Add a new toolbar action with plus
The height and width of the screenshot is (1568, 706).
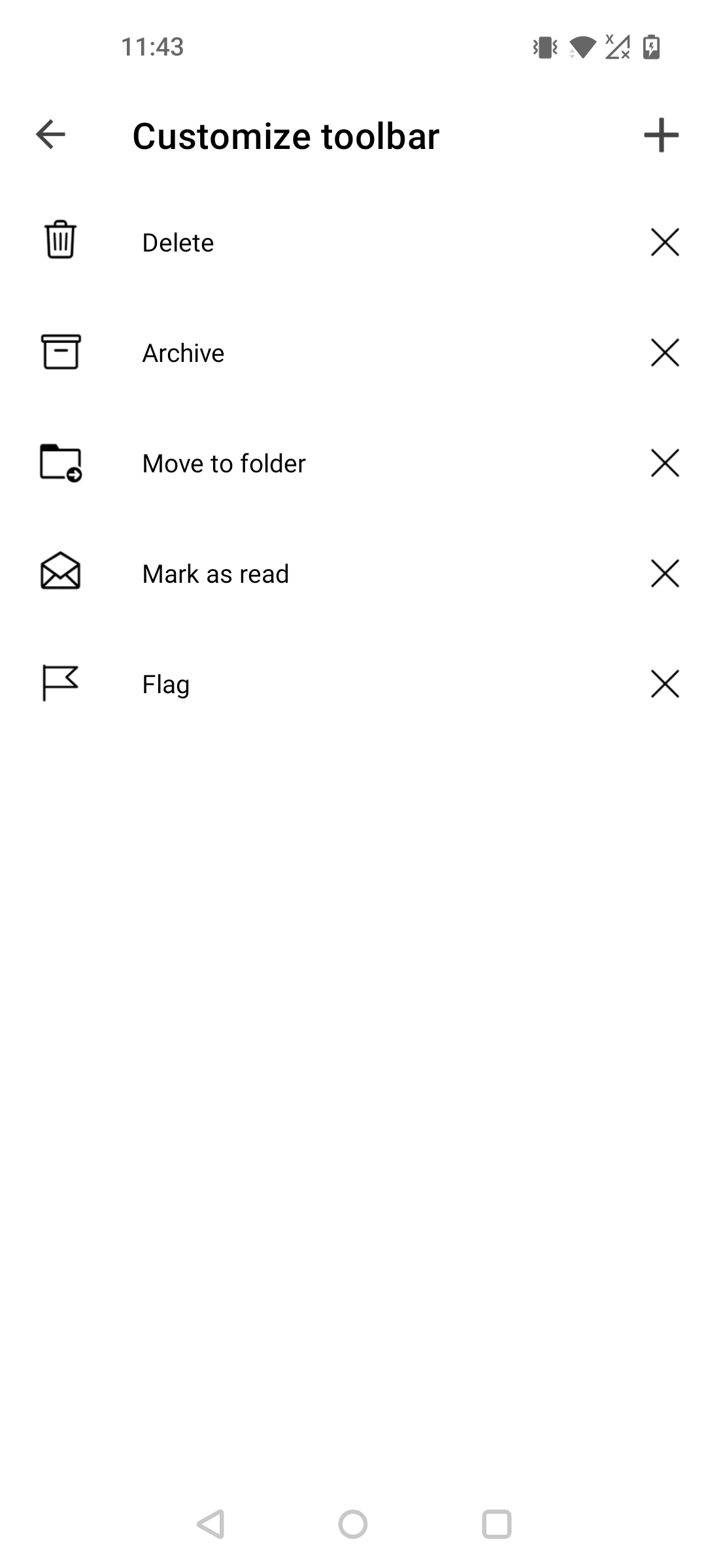(662, 135)
